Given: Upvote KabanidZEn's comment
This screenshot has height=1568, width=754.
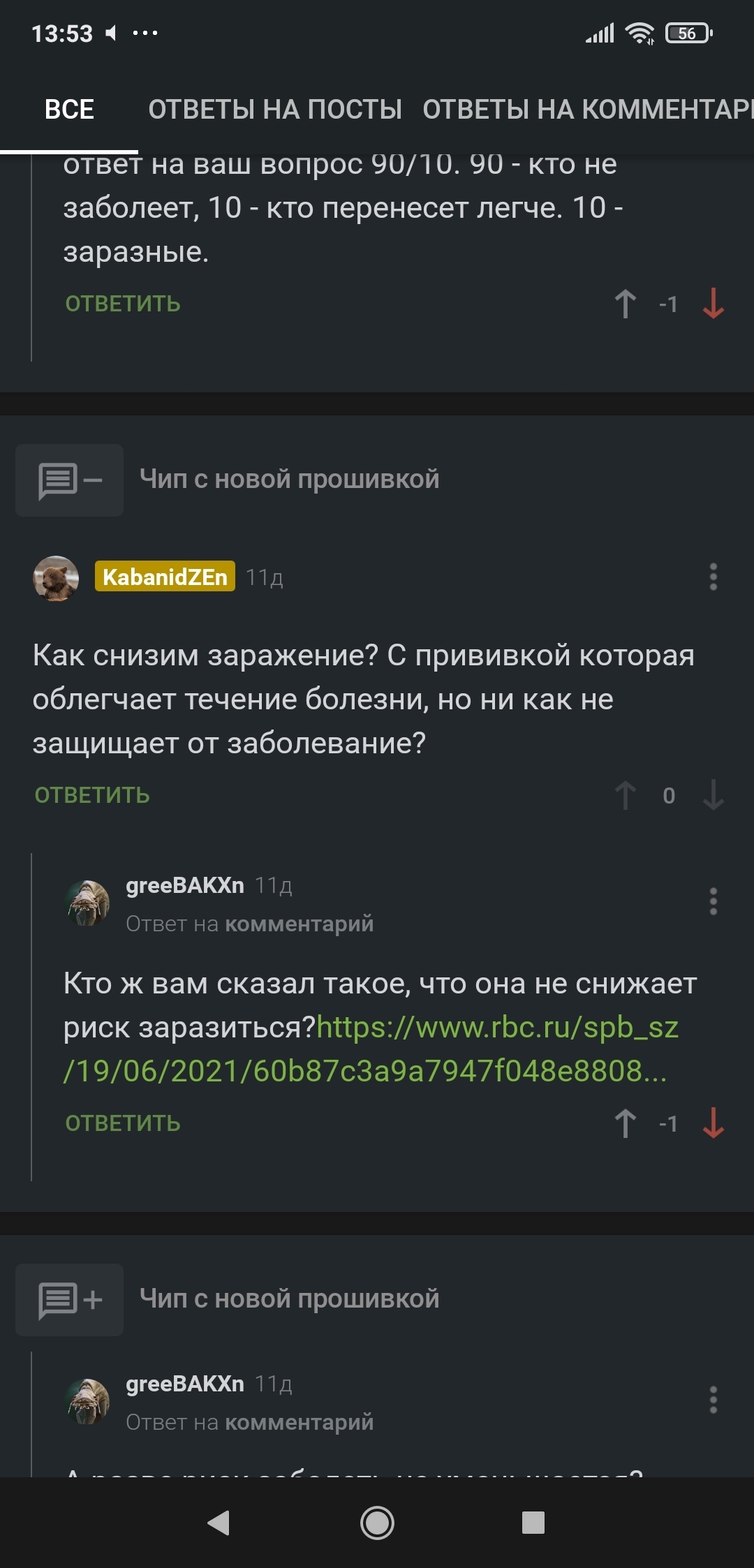Looking at the screenshot, I should coord(625,795).
